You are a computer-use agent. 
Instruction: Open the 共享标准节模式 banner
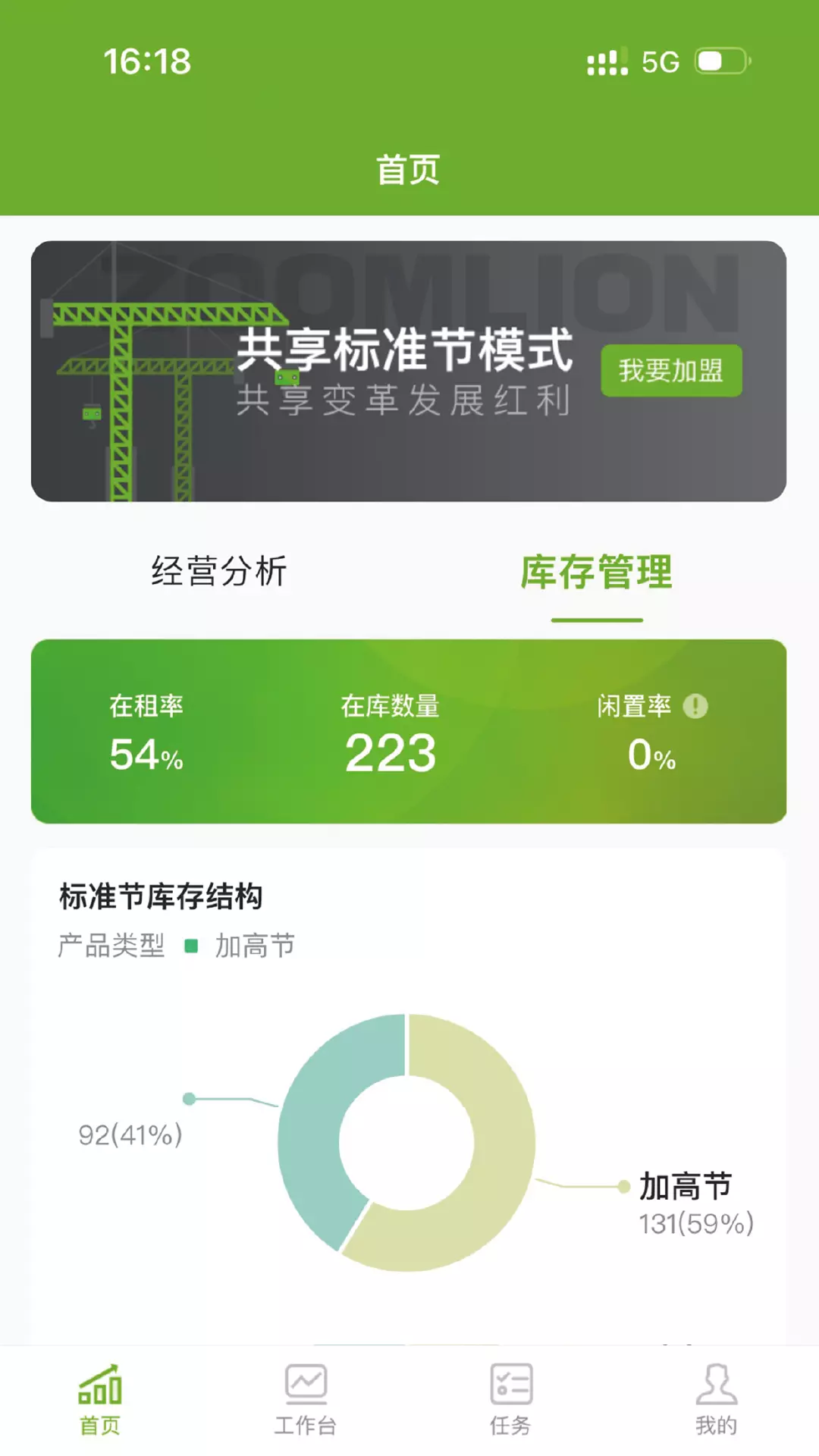tap(409, 371)
